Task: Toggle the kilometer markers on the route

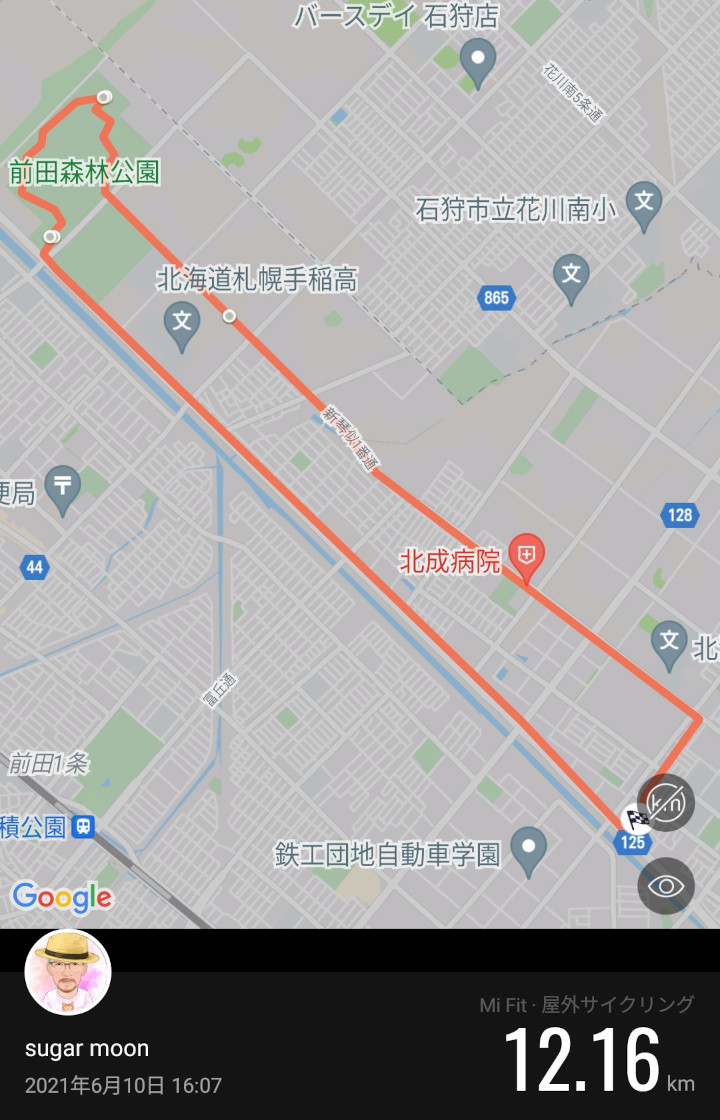Action: tap(666, 802)
